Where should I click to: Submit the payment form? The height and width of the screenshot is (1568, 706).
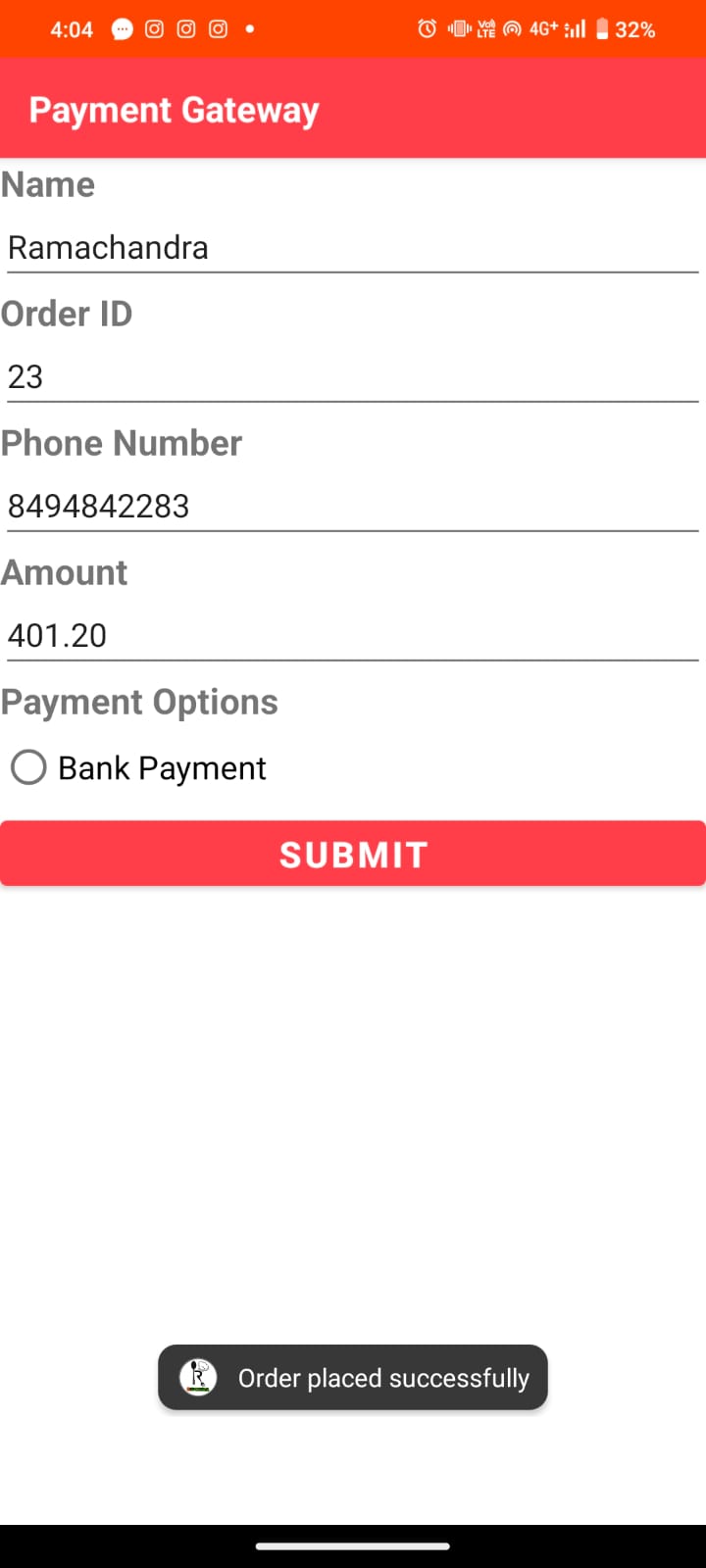[x=352, y=854]
